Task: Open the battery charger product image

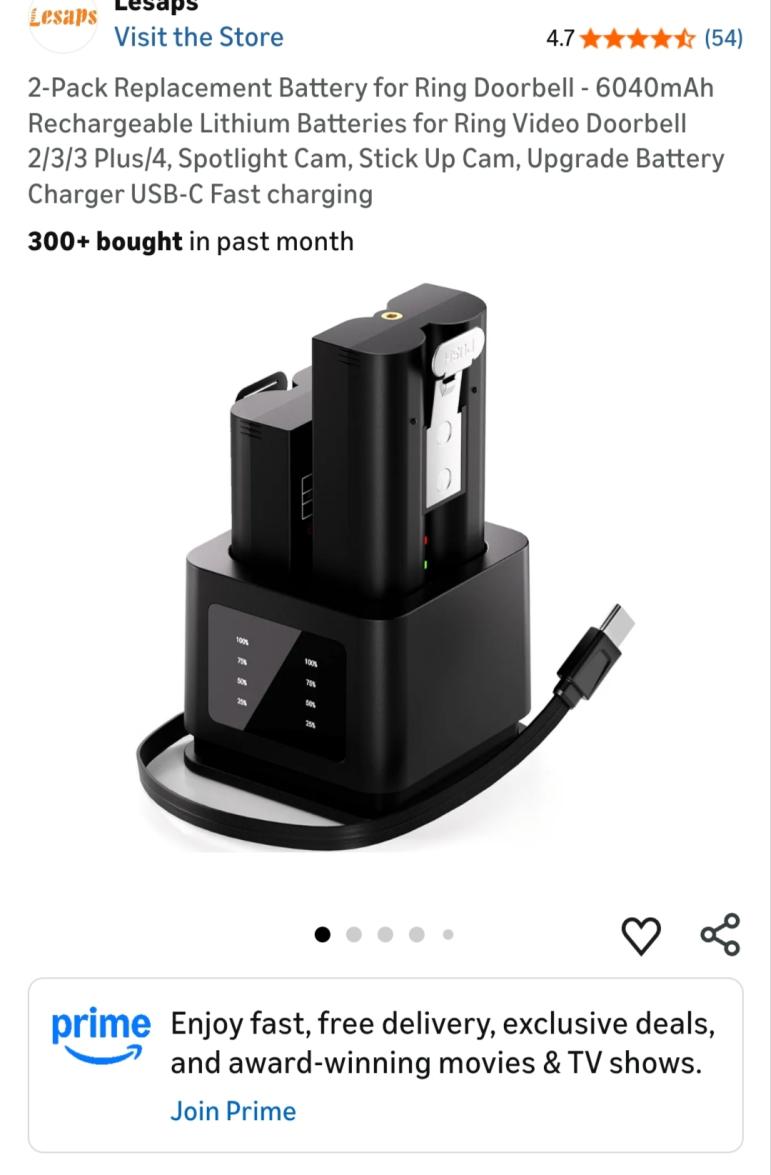Action: coord(385,570)
